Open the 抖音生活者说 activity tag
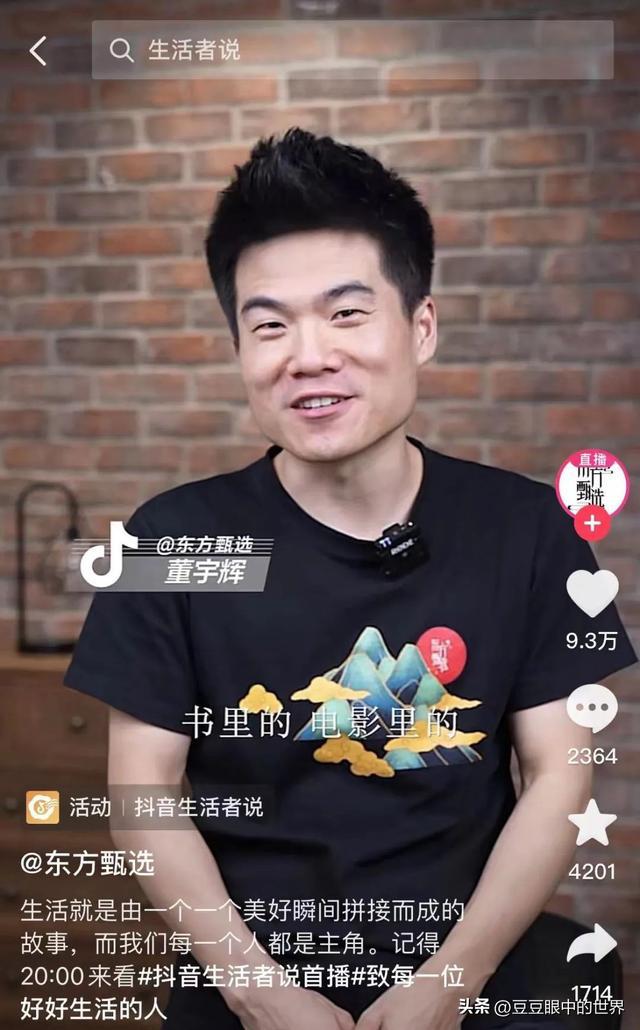 [x=198, y=807]
